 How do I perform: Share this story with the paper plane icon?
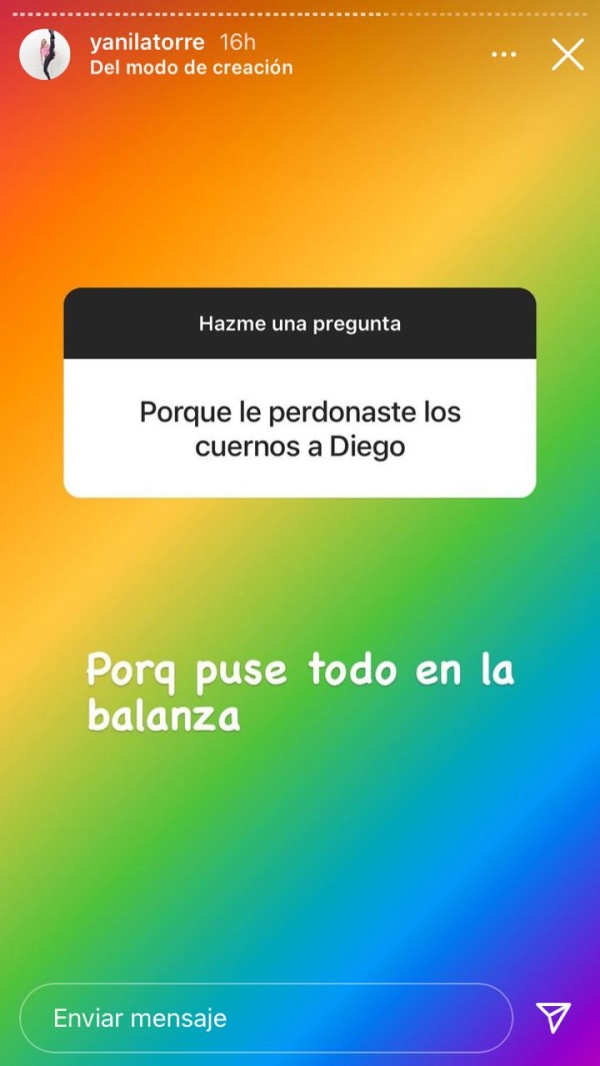(553, 1018)
